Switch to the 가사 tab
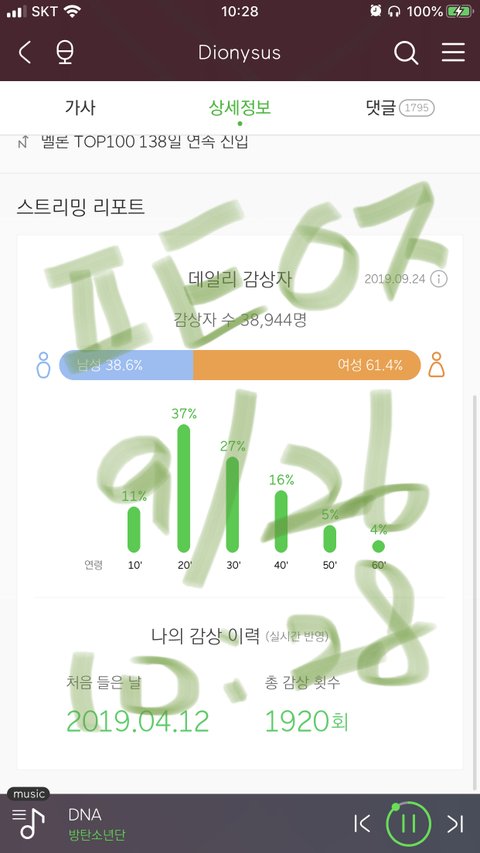The image size is (480, 853). click(x=80, y=107)
